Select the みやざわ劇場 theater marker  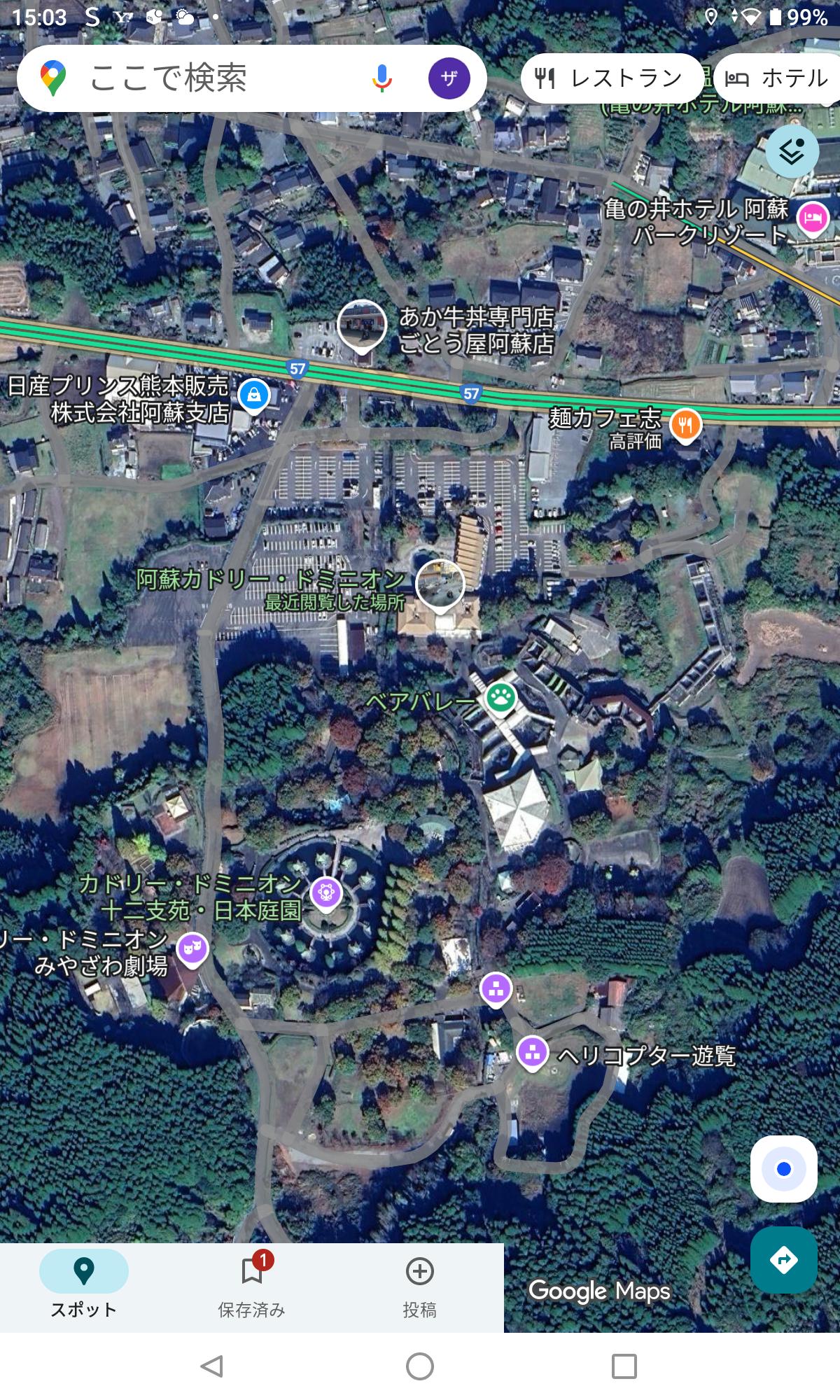point(192,948)
